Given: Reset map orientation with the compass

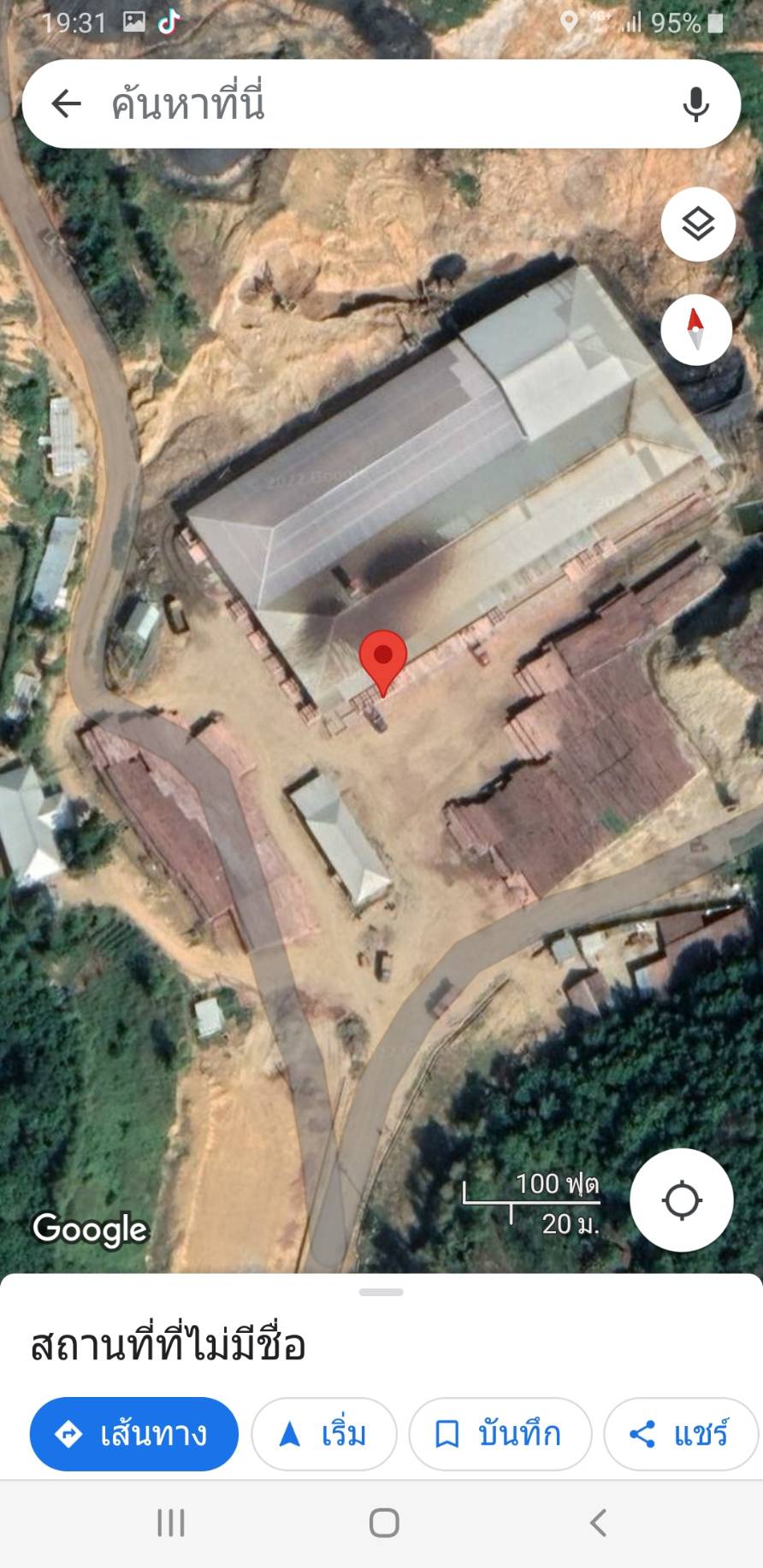Looking at the screenshot, I should click(x=695, y=329).
